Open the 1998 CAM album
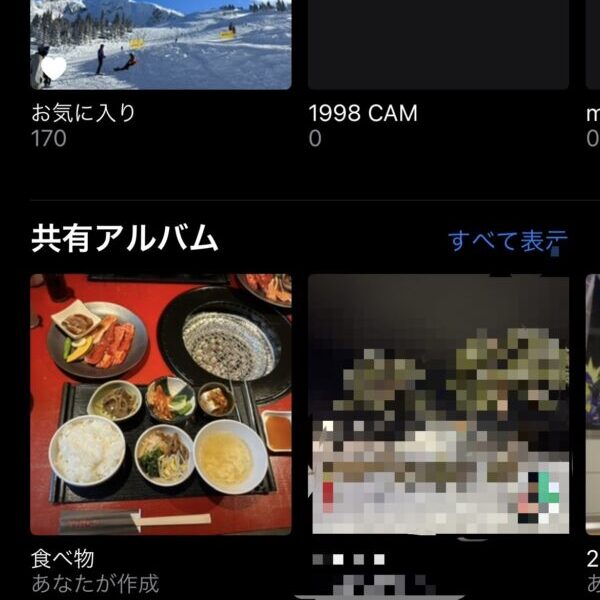Image resolution: width=600 pixels, height=600 pixels. (x=438, y=45)
